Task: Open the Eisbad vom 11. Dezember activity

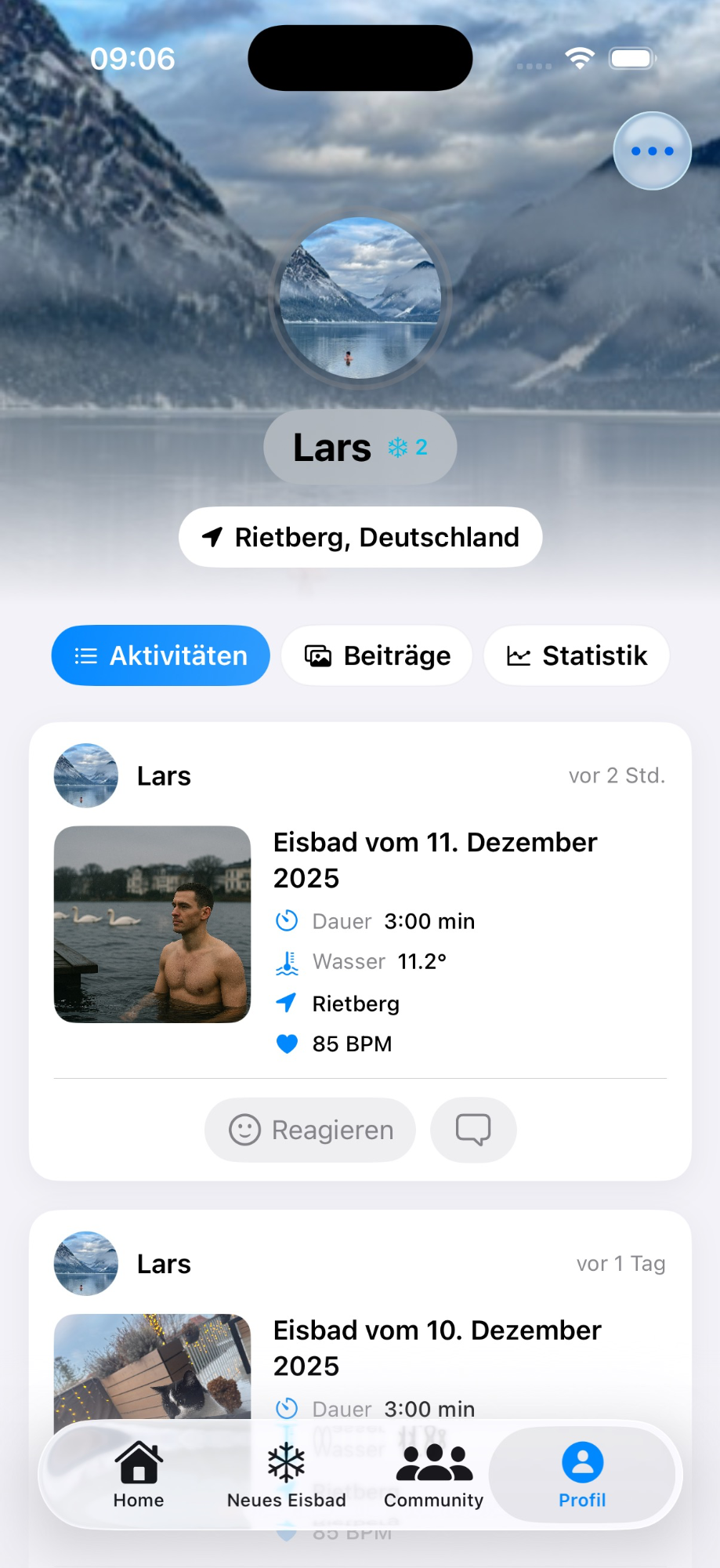Action: tap(435, 859)
